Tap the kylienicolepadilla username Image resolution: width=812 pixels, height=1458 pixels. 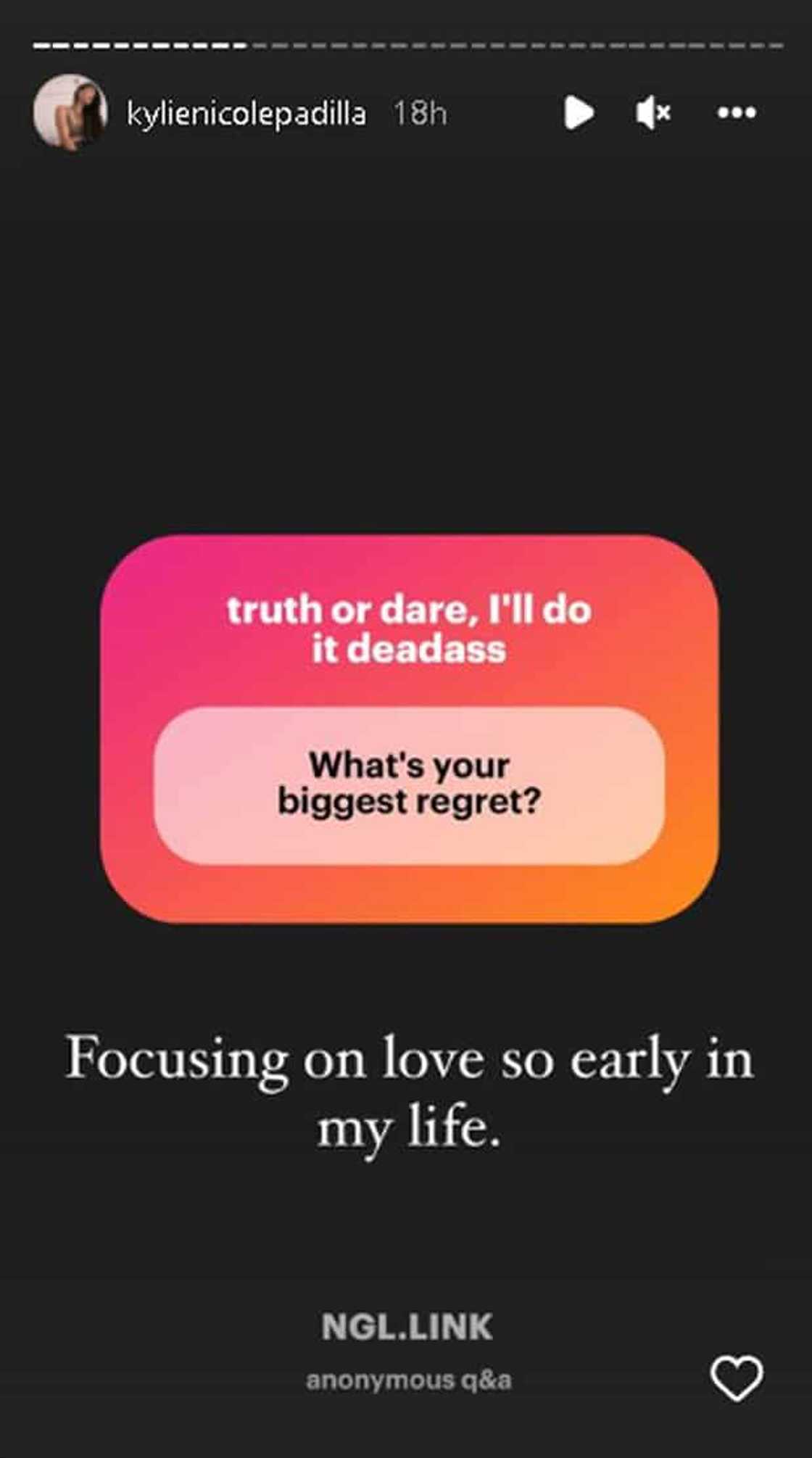pyautogui.click(x=246, y=114)
